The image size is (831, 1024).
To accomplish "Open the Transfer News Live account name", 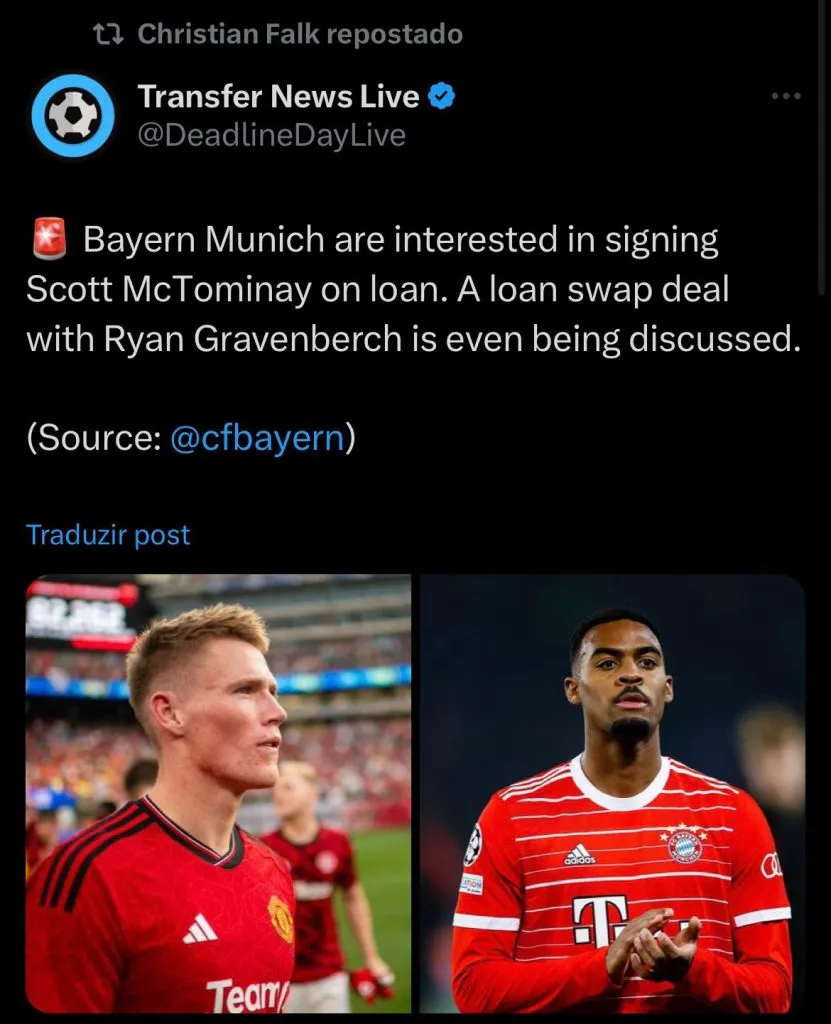I will 278,96.
